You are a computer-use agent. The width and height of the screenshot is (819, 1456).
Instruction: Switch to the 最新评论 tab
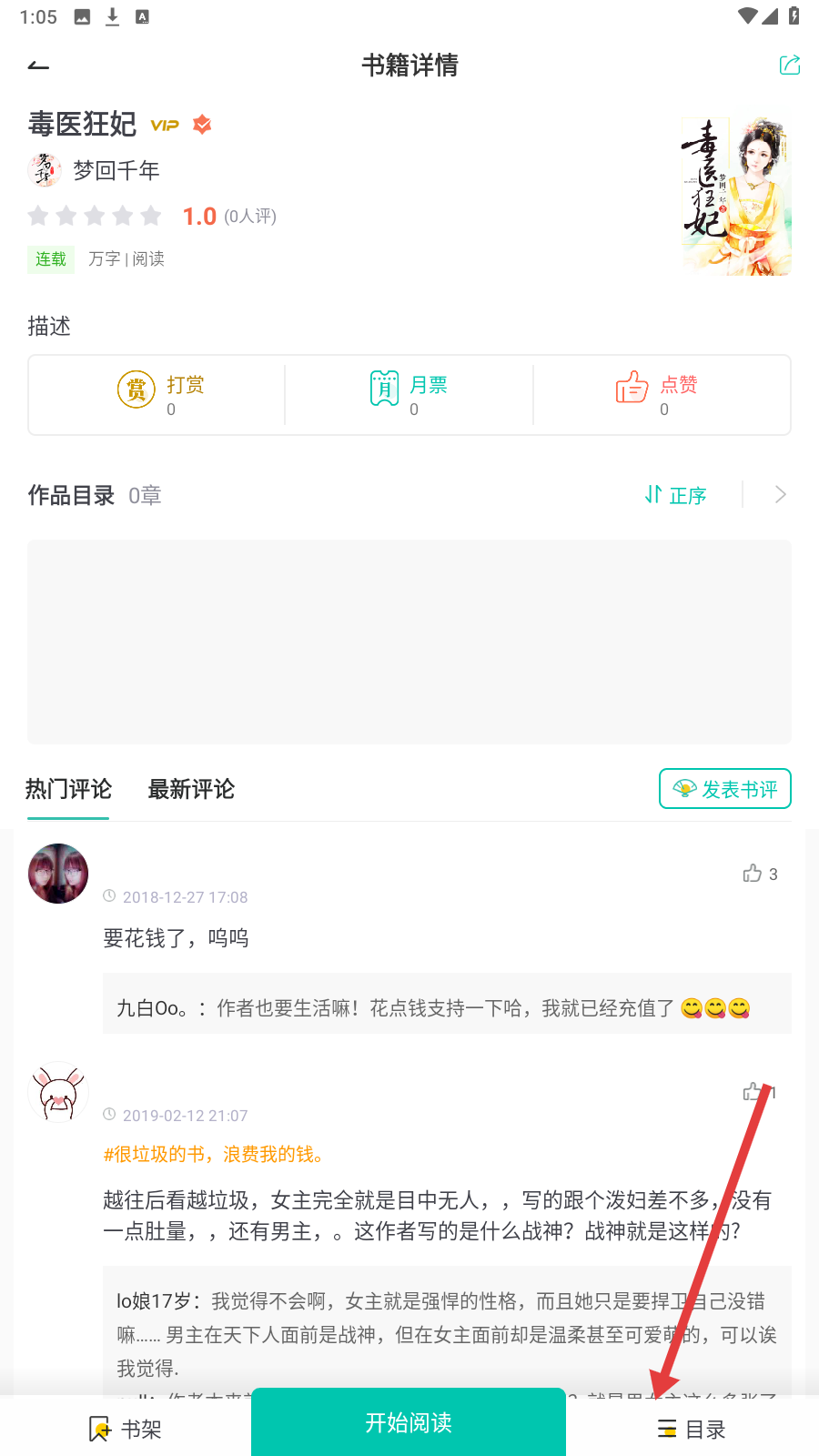click(191, 789)
